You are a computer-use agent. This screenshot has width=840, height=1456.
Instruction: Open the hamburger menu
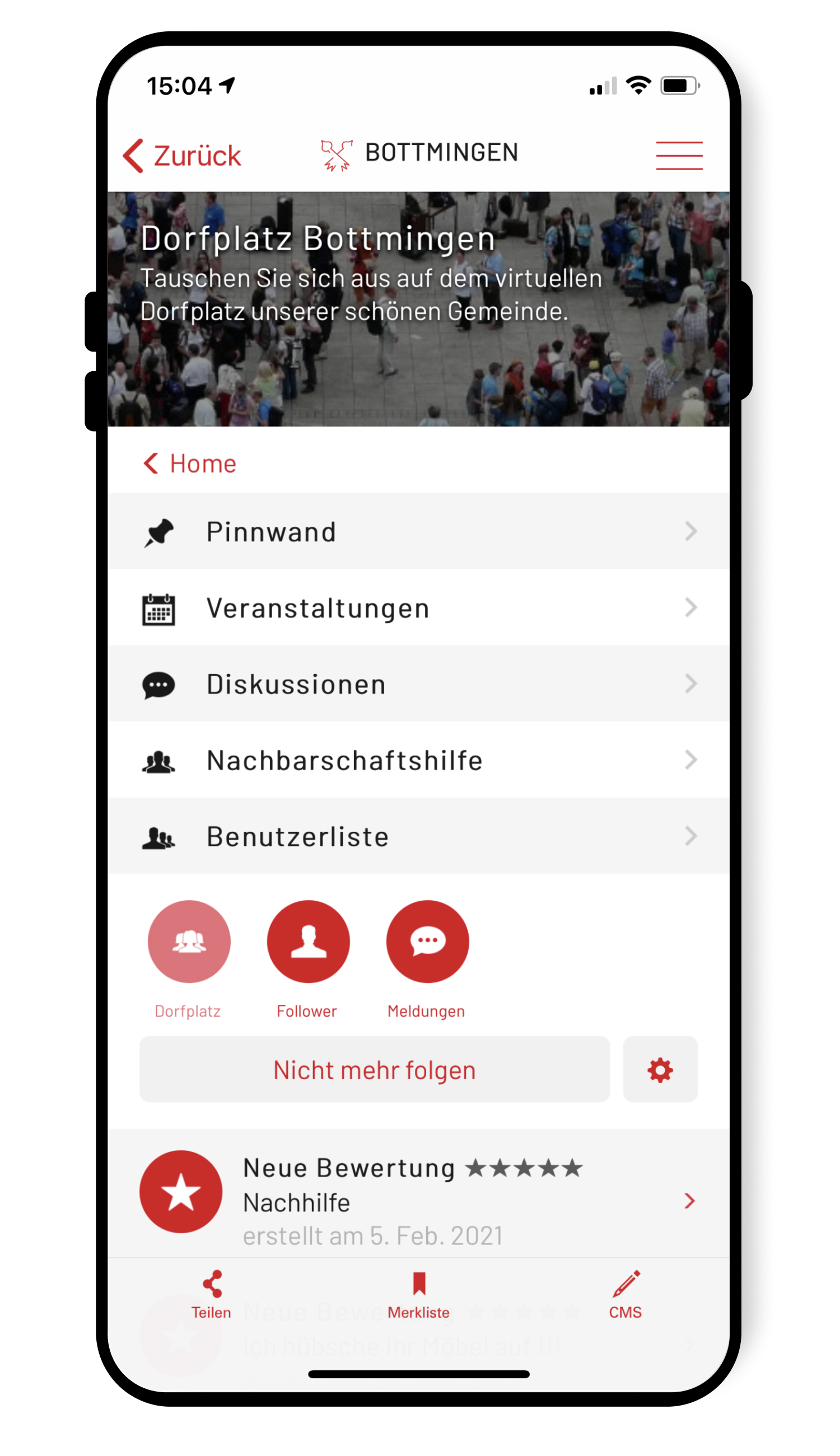point(679,156)
